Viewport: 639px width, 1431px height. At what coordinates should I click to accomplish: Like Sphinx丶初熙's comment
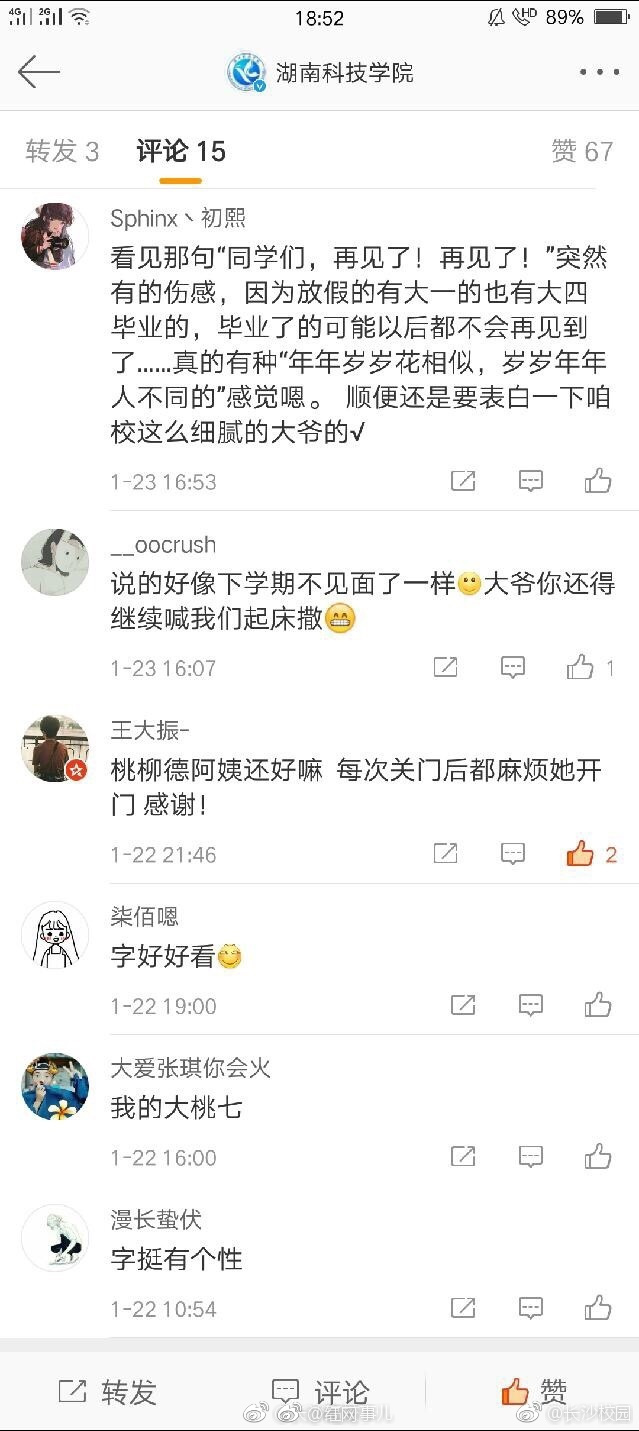(x=598, y=481)
